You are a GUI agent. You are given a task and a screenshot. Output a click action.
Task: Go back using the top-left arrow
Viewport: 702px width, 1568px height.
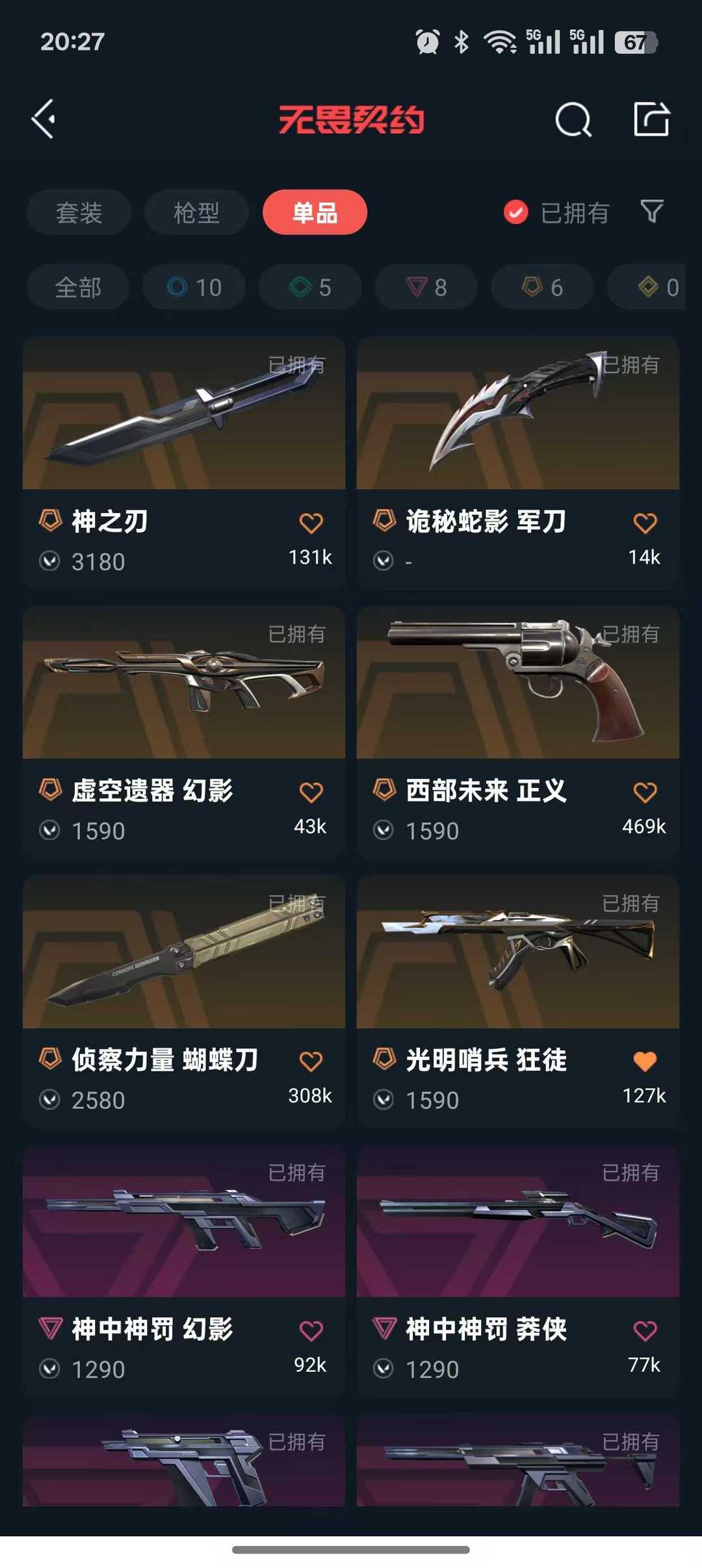click(x=44, y=119)
